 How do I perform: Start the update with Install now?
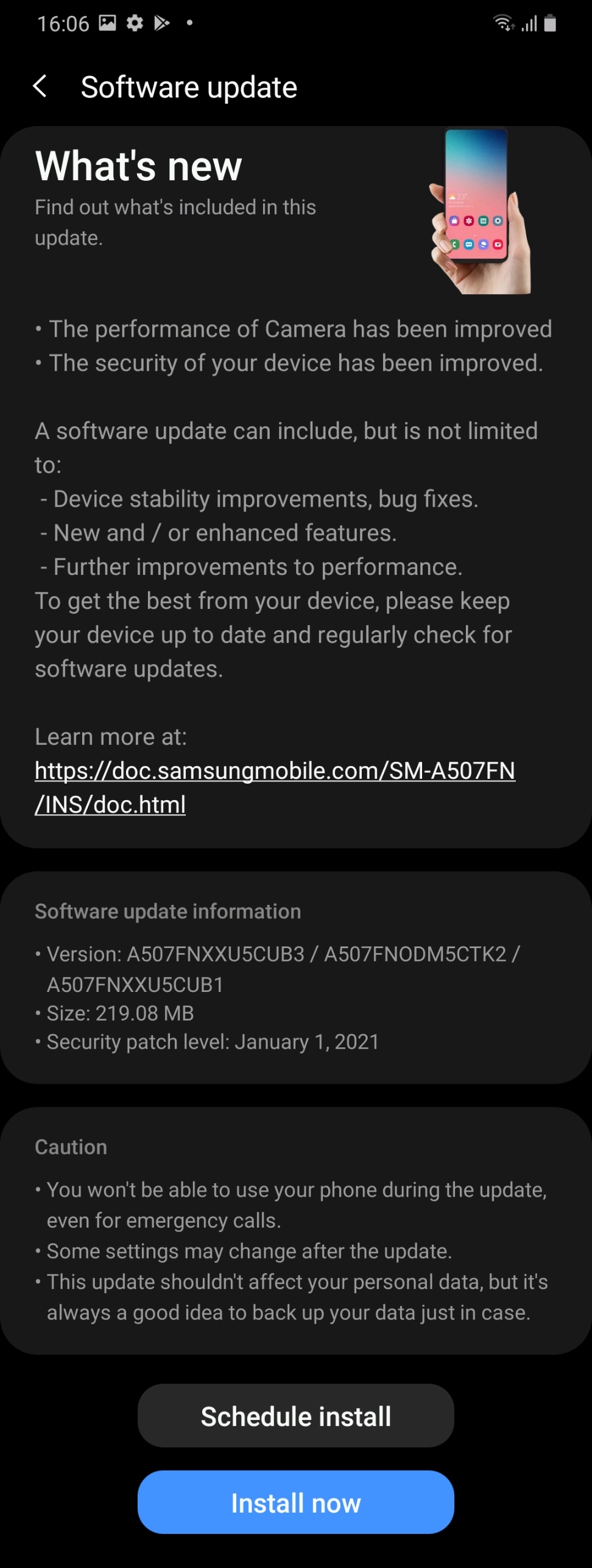pyautogui.click(x=295, y=1502)
